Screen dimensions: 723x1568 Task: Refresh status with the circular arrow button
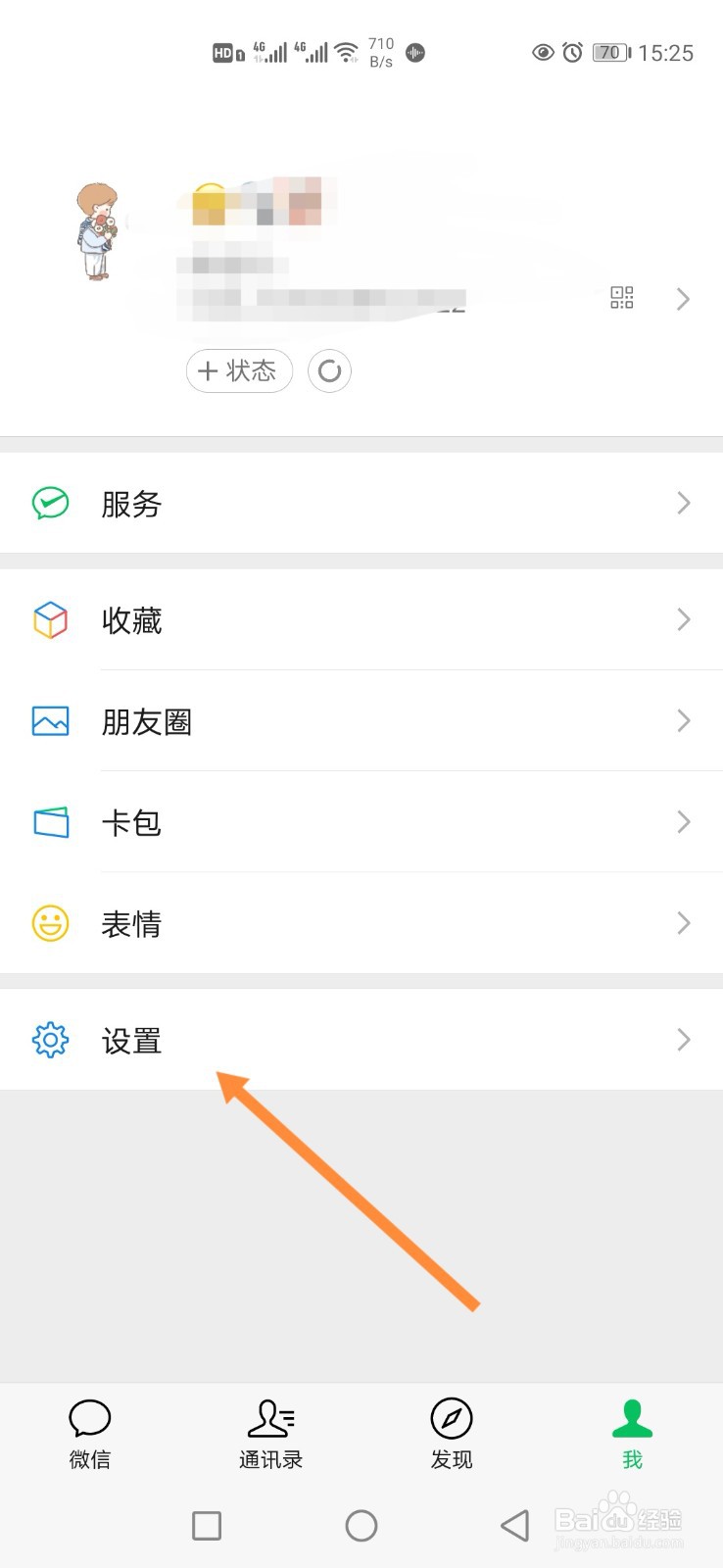pyautogui.click(x=329, y=371)
